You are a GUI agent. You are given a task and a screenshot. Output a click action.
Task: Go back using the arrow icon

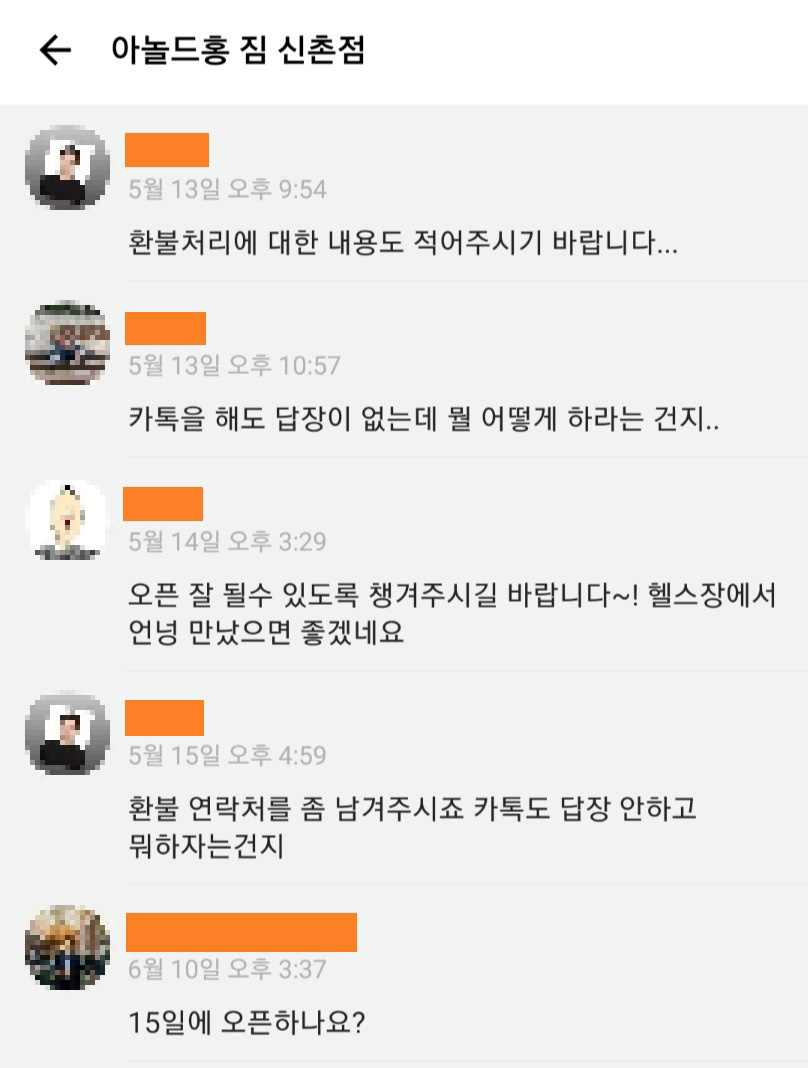tap(55, 51)
